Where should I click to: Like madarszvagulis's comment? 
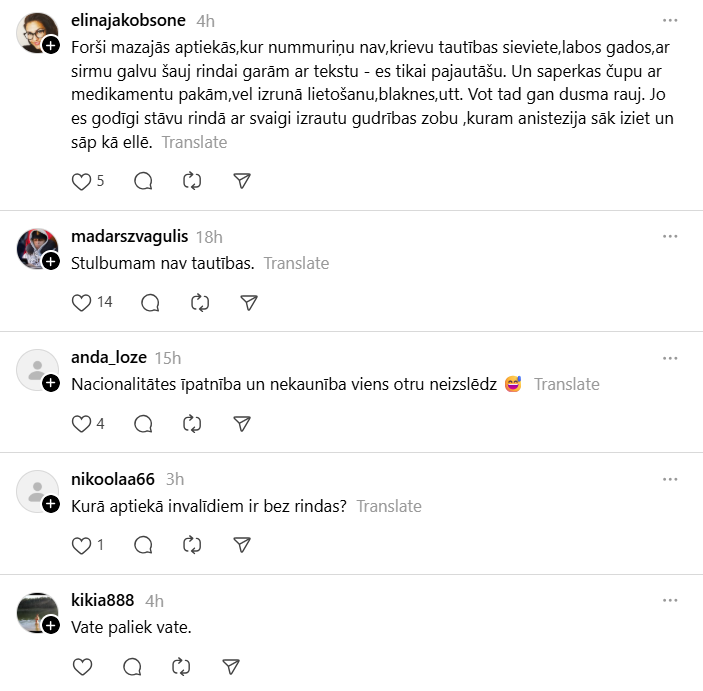pyautogui.click(x=83, y=302)
